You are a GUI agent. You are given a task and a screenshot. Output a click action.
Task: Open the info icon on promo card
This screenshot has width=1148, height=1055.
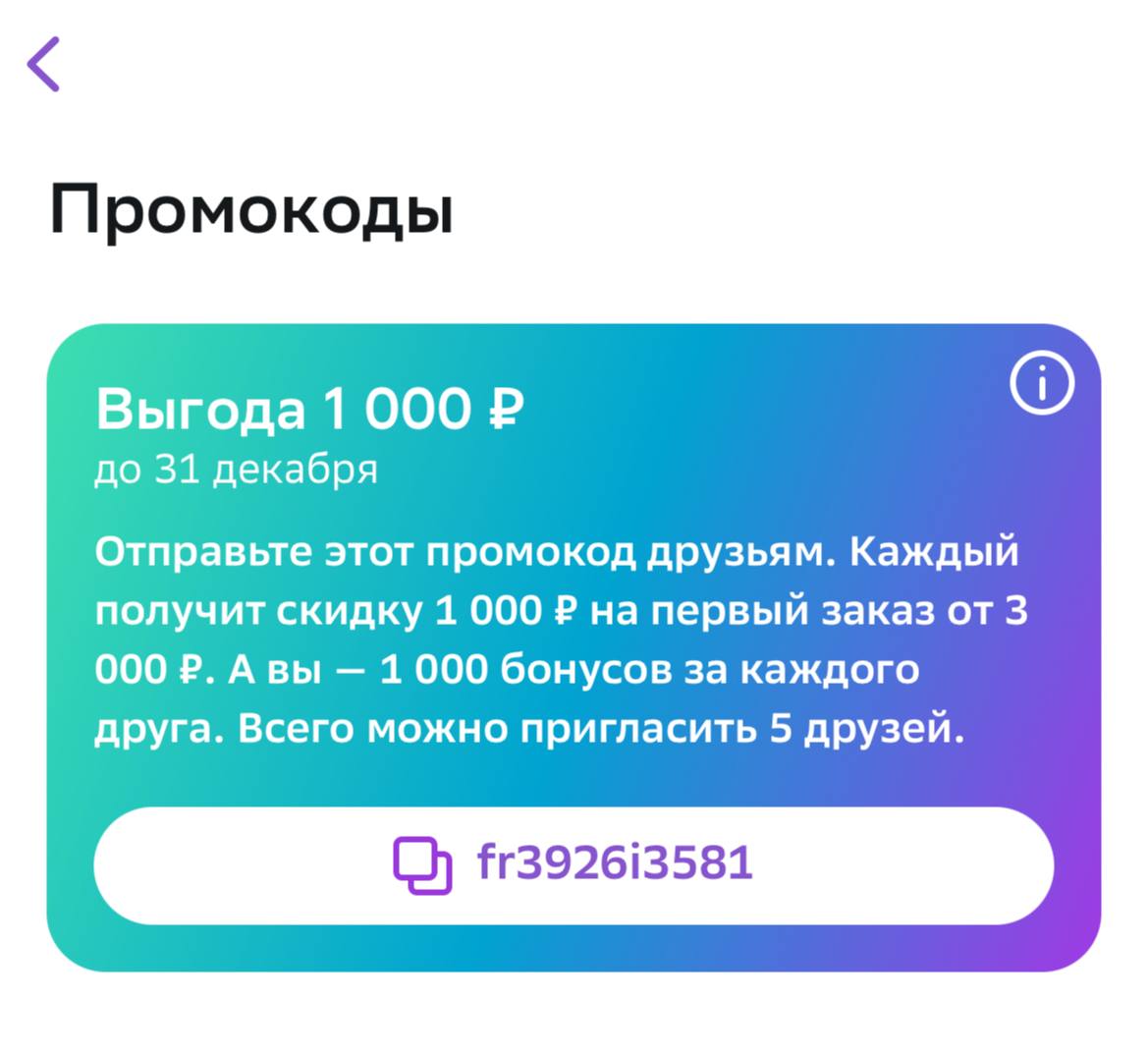coord(1042,383)
